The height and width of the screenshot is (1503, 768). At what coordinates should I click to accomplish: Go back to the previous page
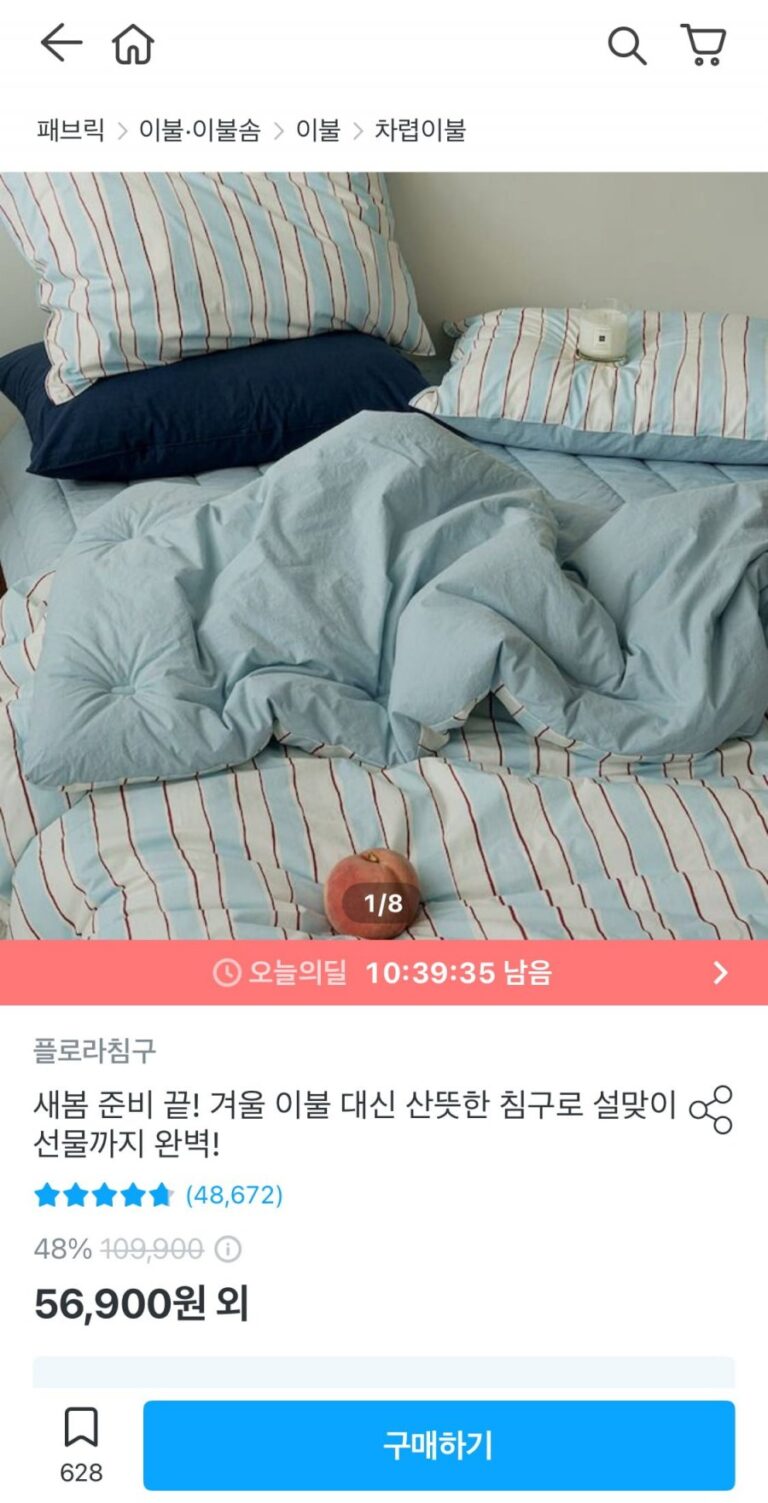(60, 44)
